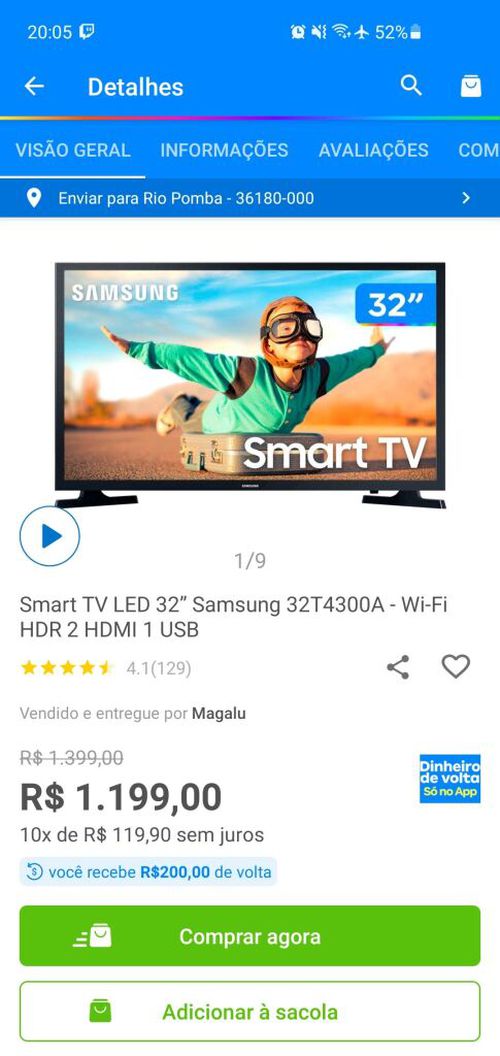Tap Comprar agora button
This screenshot has height=1056, width=500.
tap(250, 936)
